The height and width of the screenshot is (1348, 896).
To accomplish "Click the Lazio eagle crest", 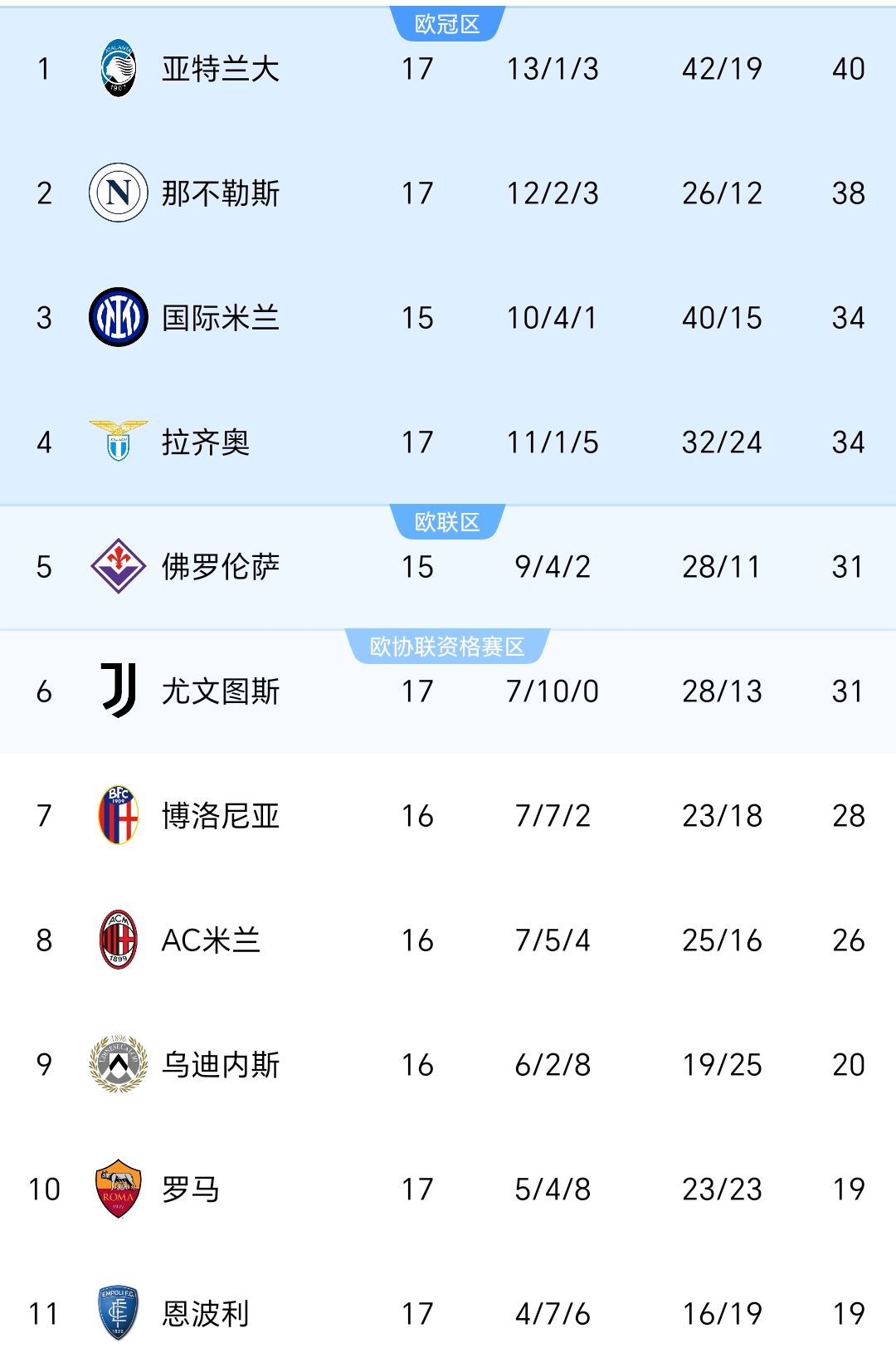I will (x=116, y=442).
